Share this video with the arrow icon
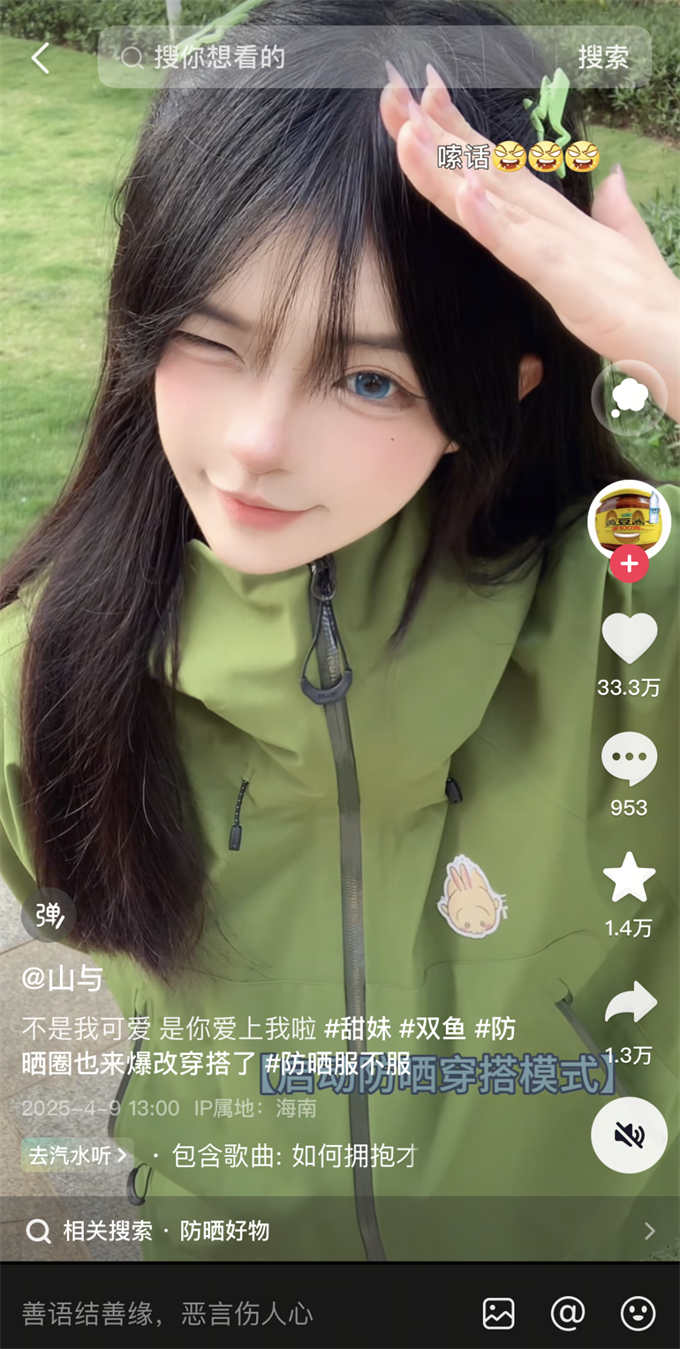 [x=629, y=1003]
